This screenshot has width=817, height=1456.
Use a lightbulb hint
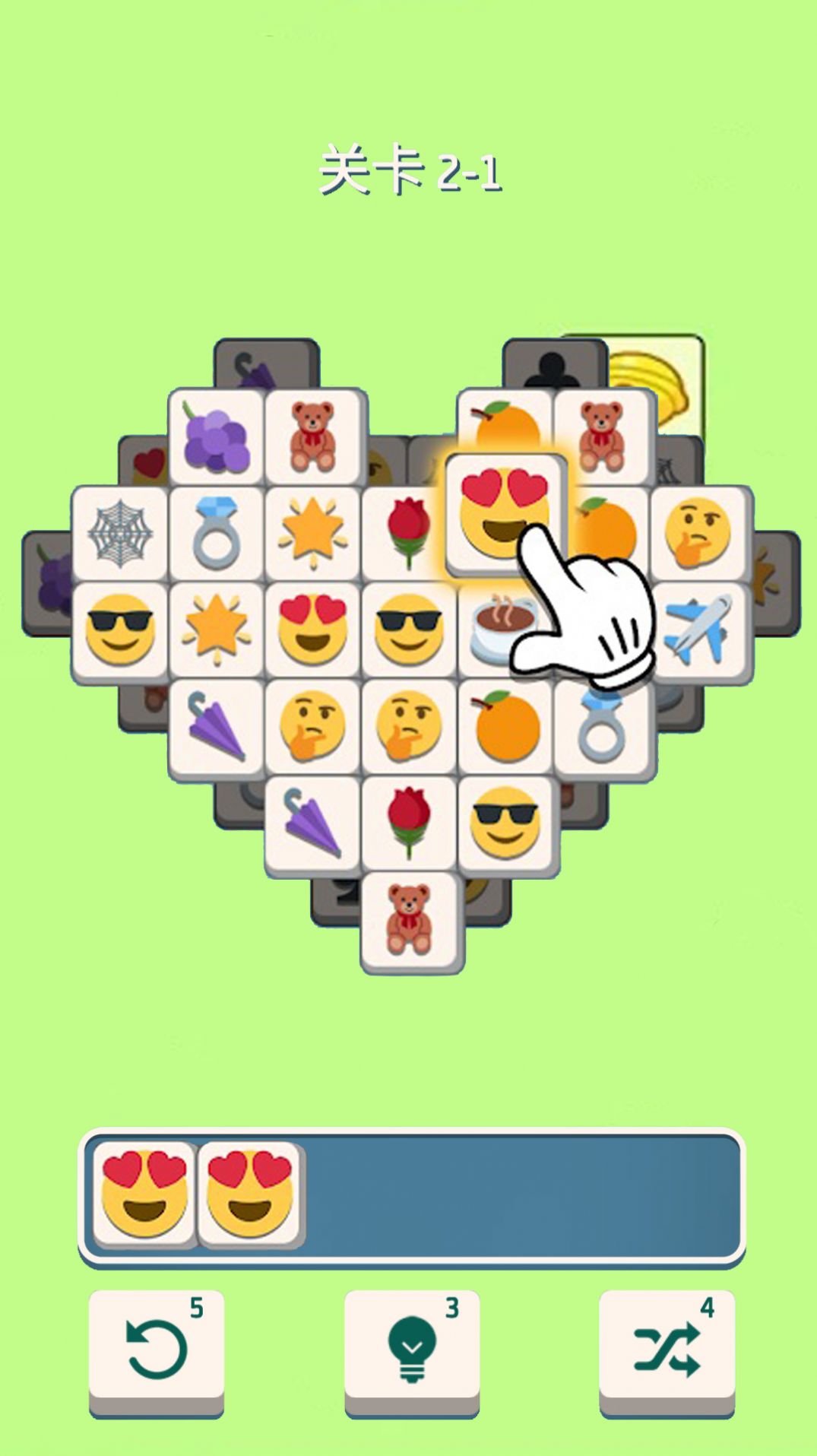411,1350
